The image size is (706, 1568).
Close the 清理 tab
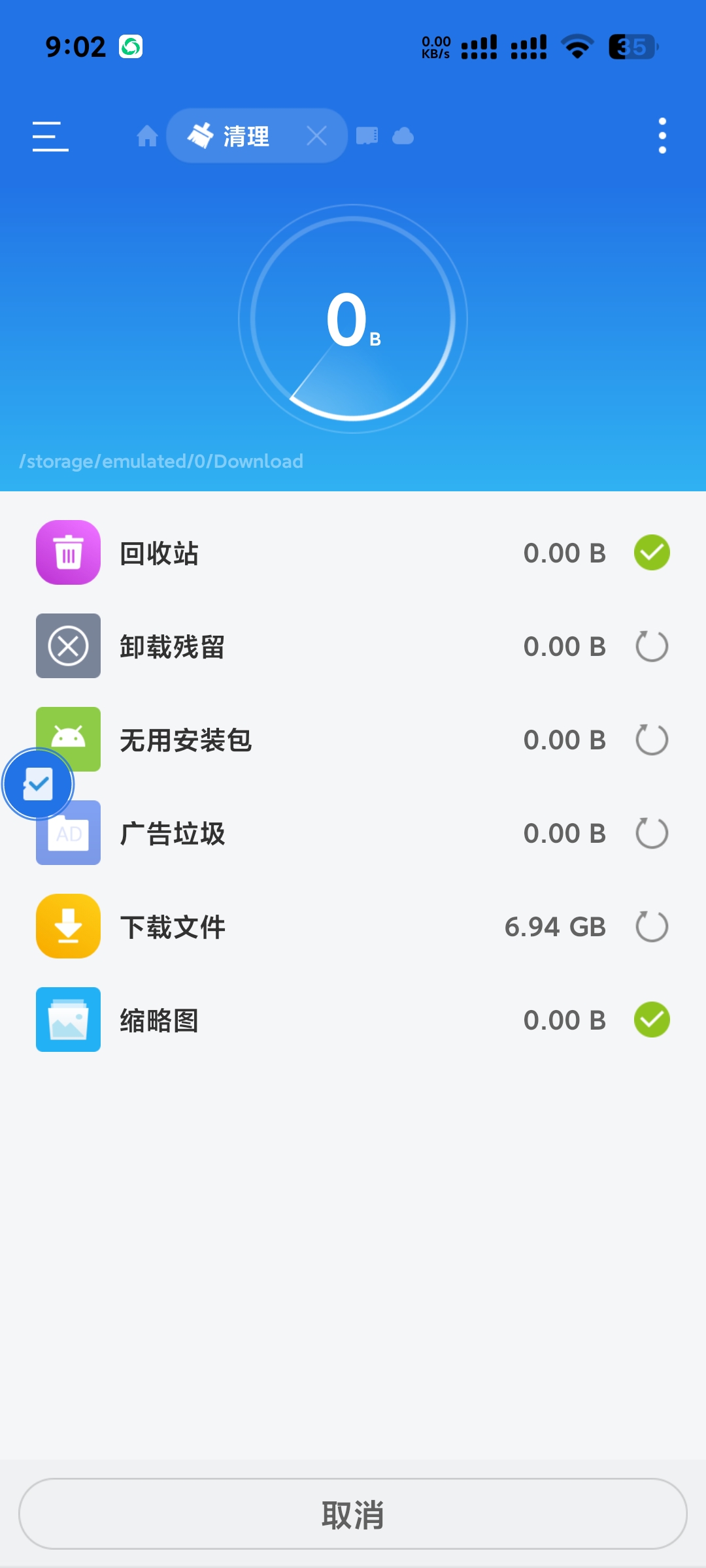[x=317, y=136]
